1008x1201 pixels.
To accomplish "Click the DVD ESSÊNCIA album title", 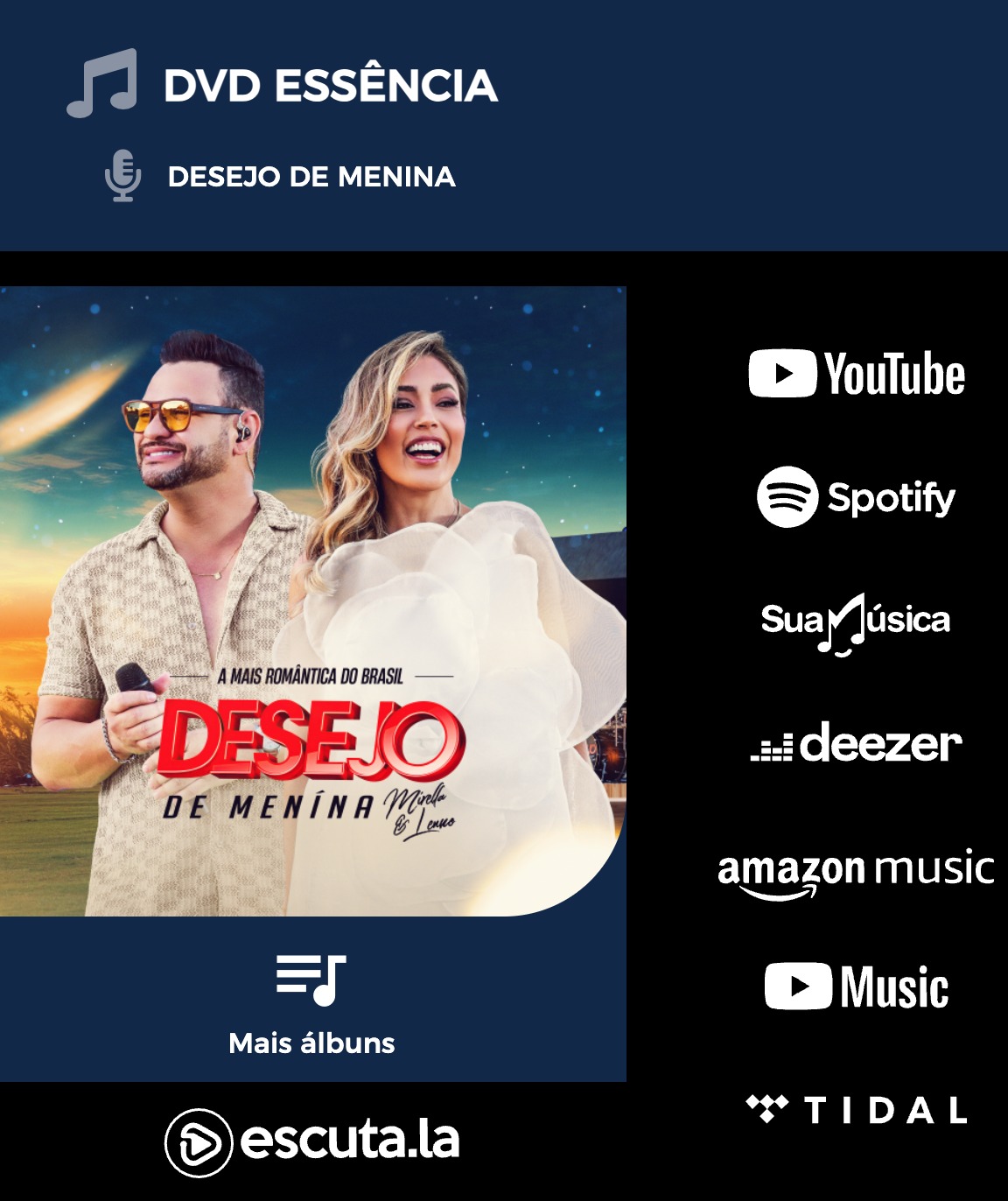I will click(332, 86).
